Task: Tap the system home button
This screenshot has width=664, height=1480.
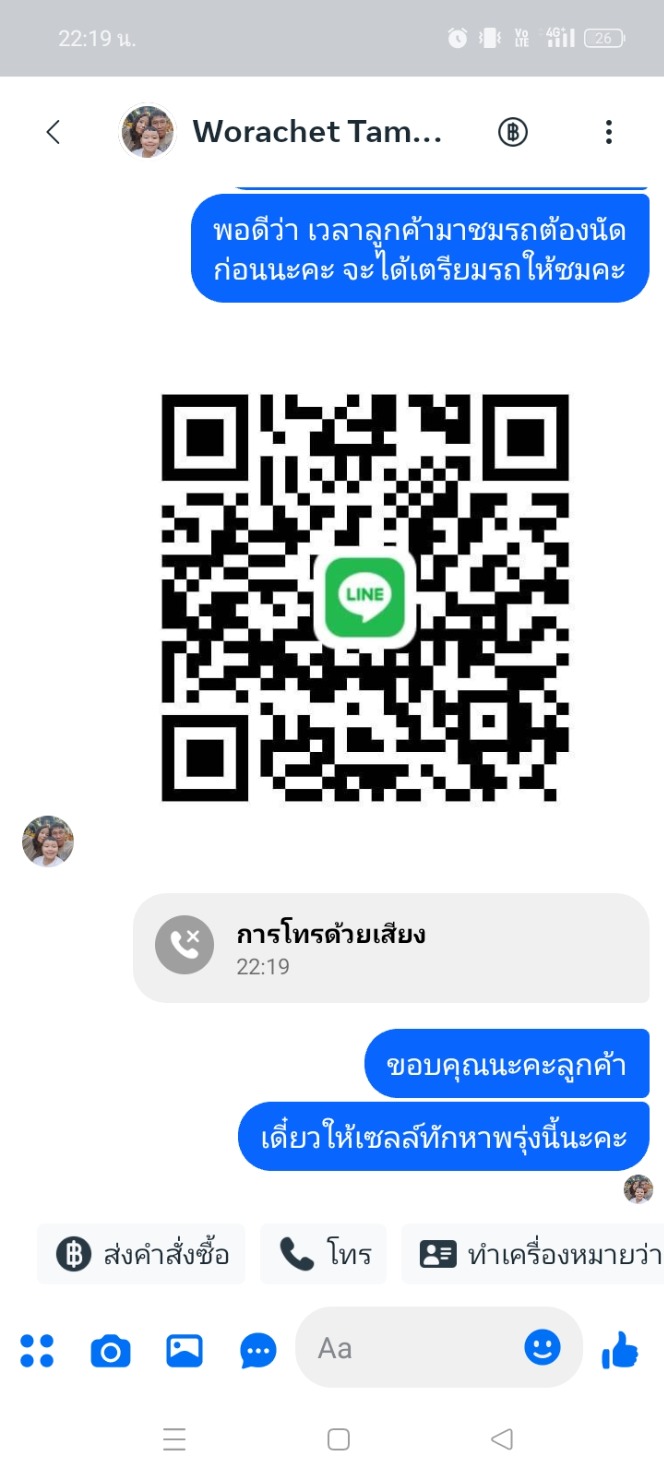Action: 339,1439
